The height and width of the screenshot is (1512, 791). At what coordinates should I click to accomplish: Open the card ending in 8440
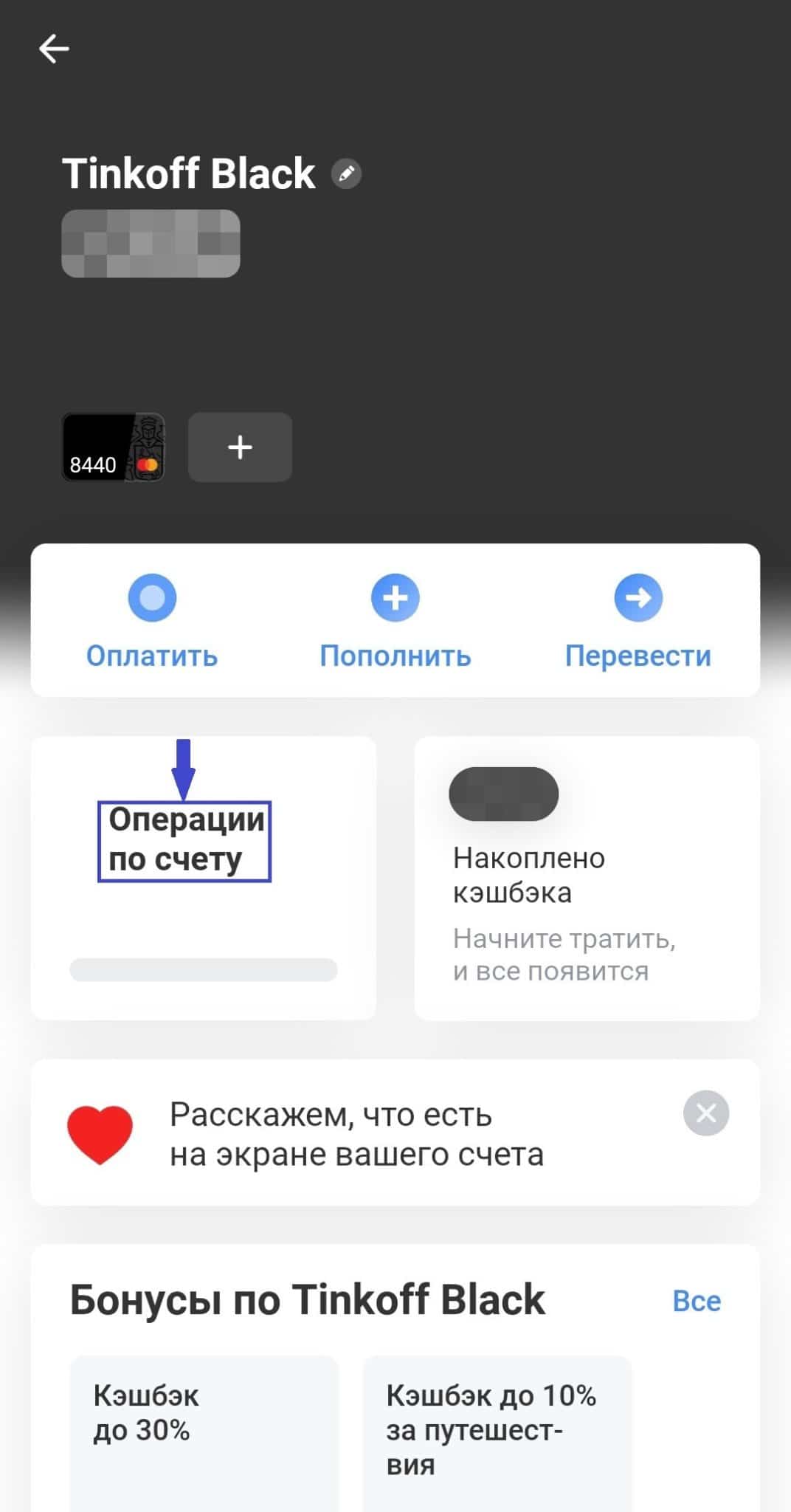click(113, 447)
